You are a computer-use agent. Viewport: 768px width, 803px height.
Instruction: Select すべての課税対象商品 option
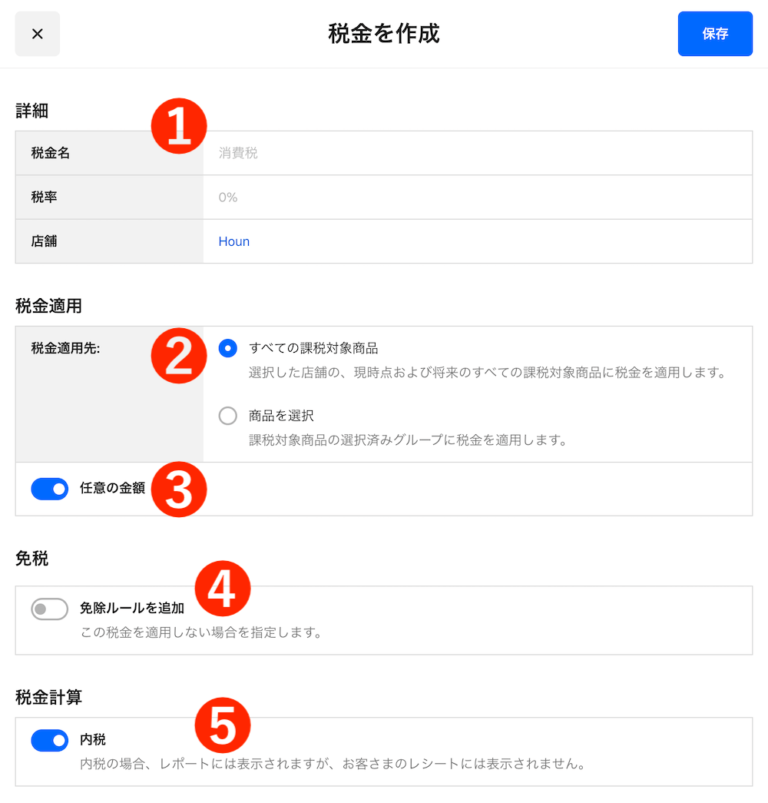tap(228, 348)
